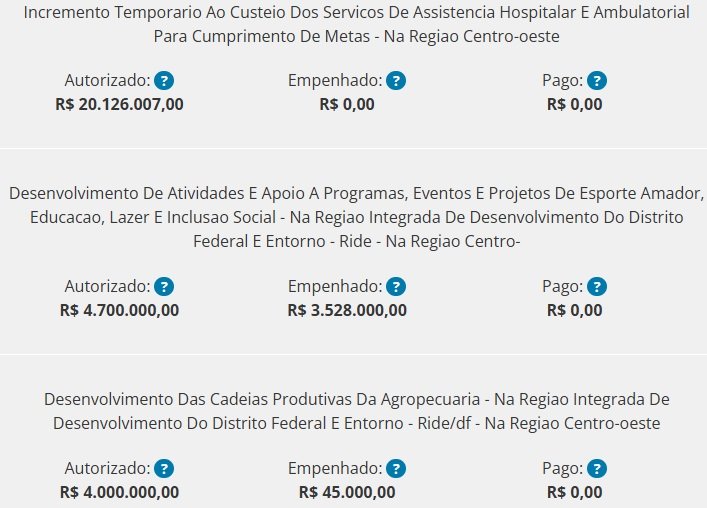
Task: Tap the Empenhado help icon for Incremento Temporario
Action: pyautogui.click(x=396, y=81)
